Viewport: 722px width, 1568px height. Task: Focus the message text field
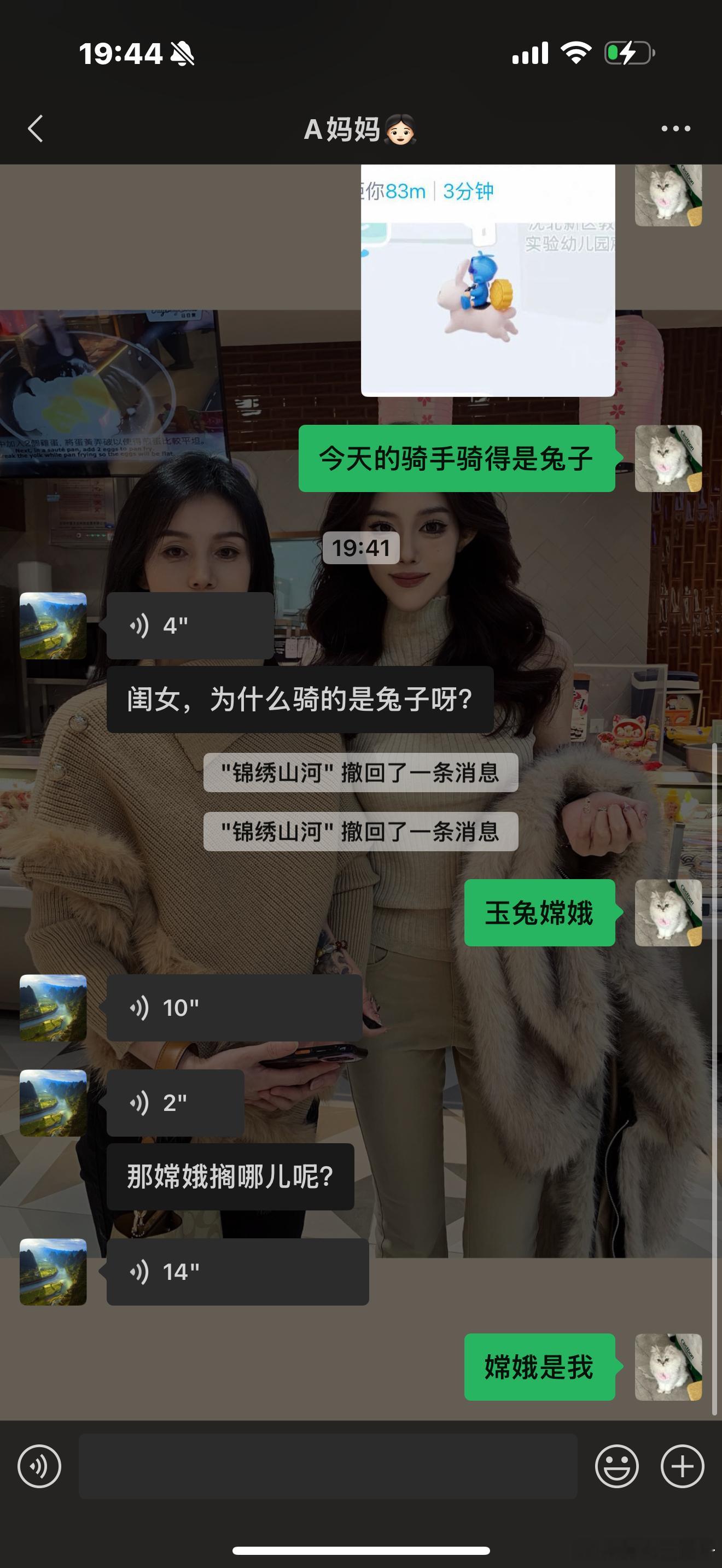point(328,1466)
